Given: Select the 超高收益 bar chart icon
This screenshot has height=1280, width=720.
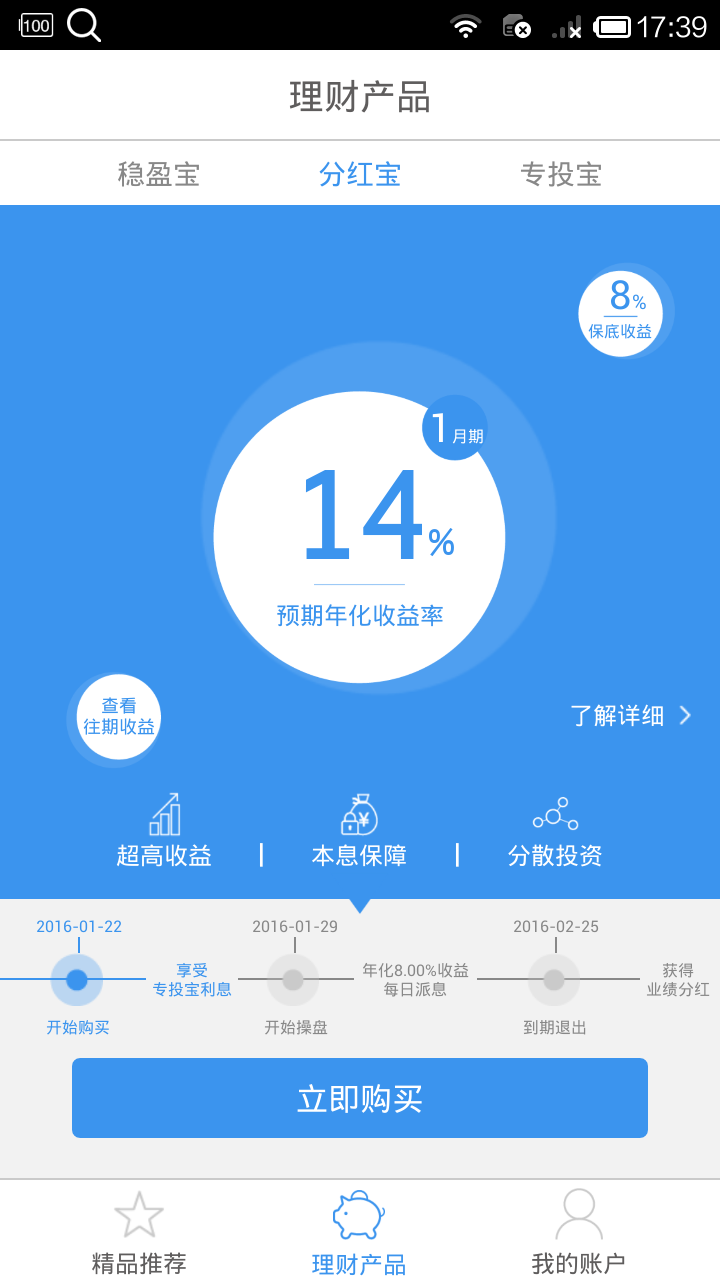Looking at the screenshot, I should click(x=163, y=814).
